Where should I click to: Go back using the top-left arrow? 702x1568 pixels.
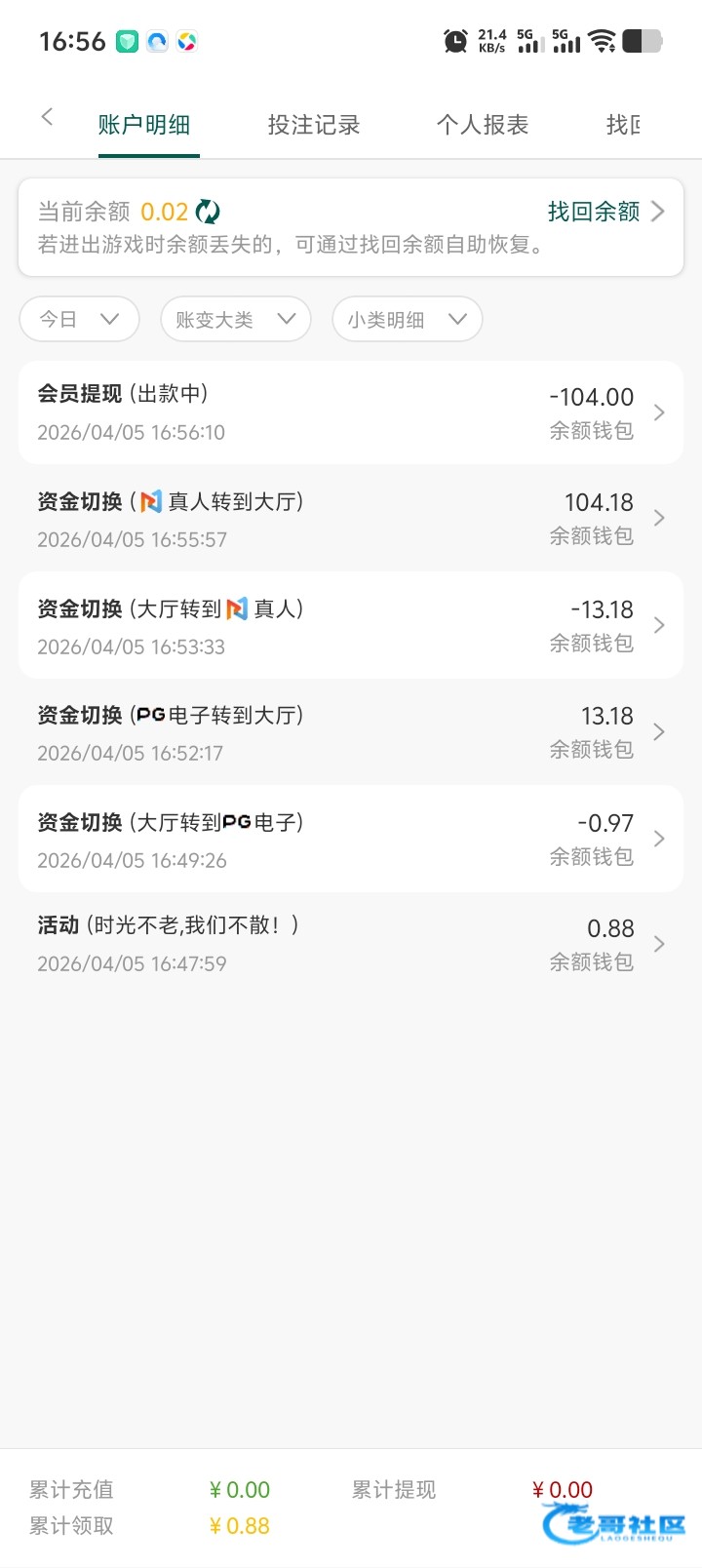click(47, 117)
